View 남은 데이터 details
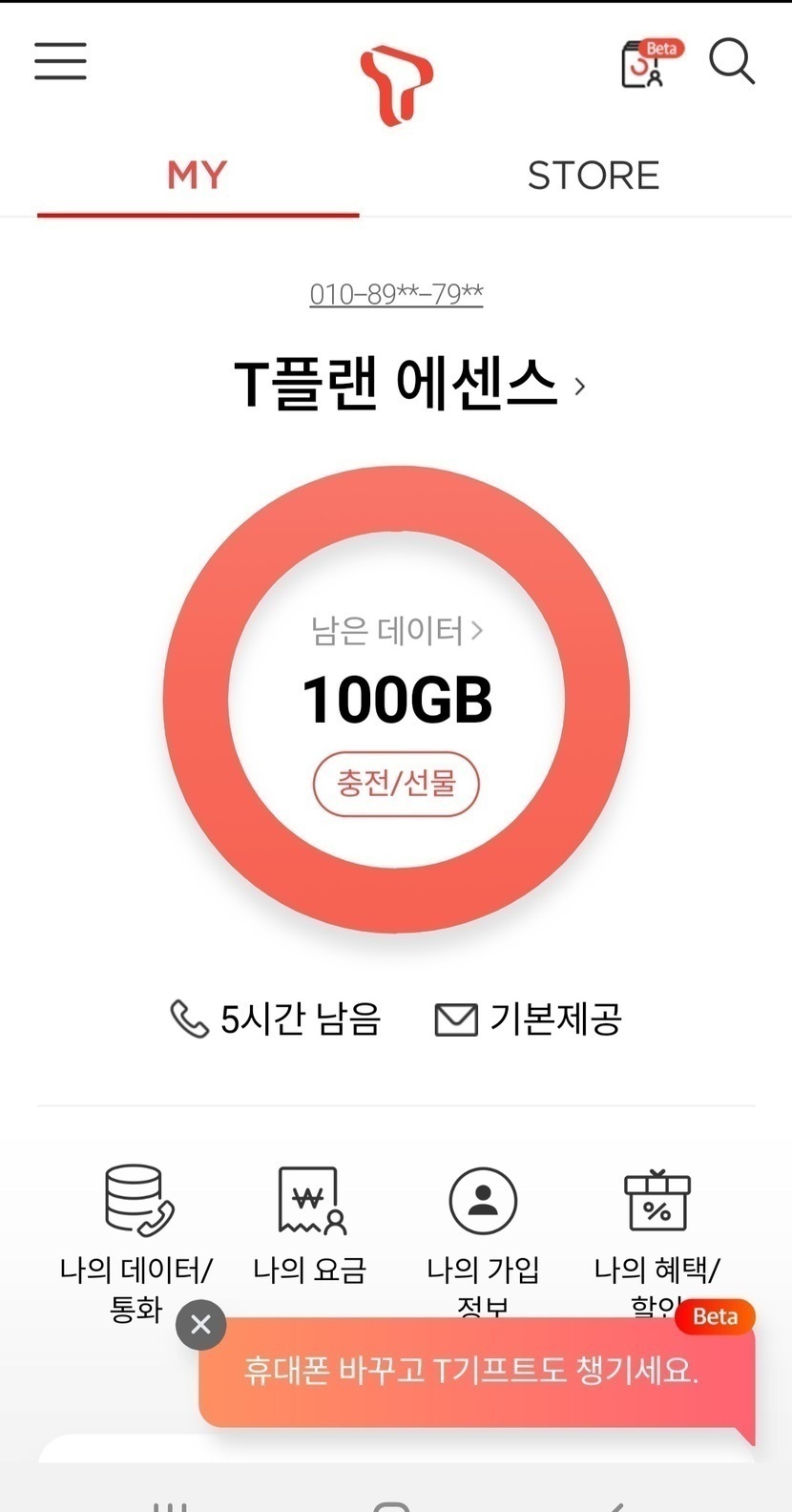792x1512 pixels. (x=397, y=631)
